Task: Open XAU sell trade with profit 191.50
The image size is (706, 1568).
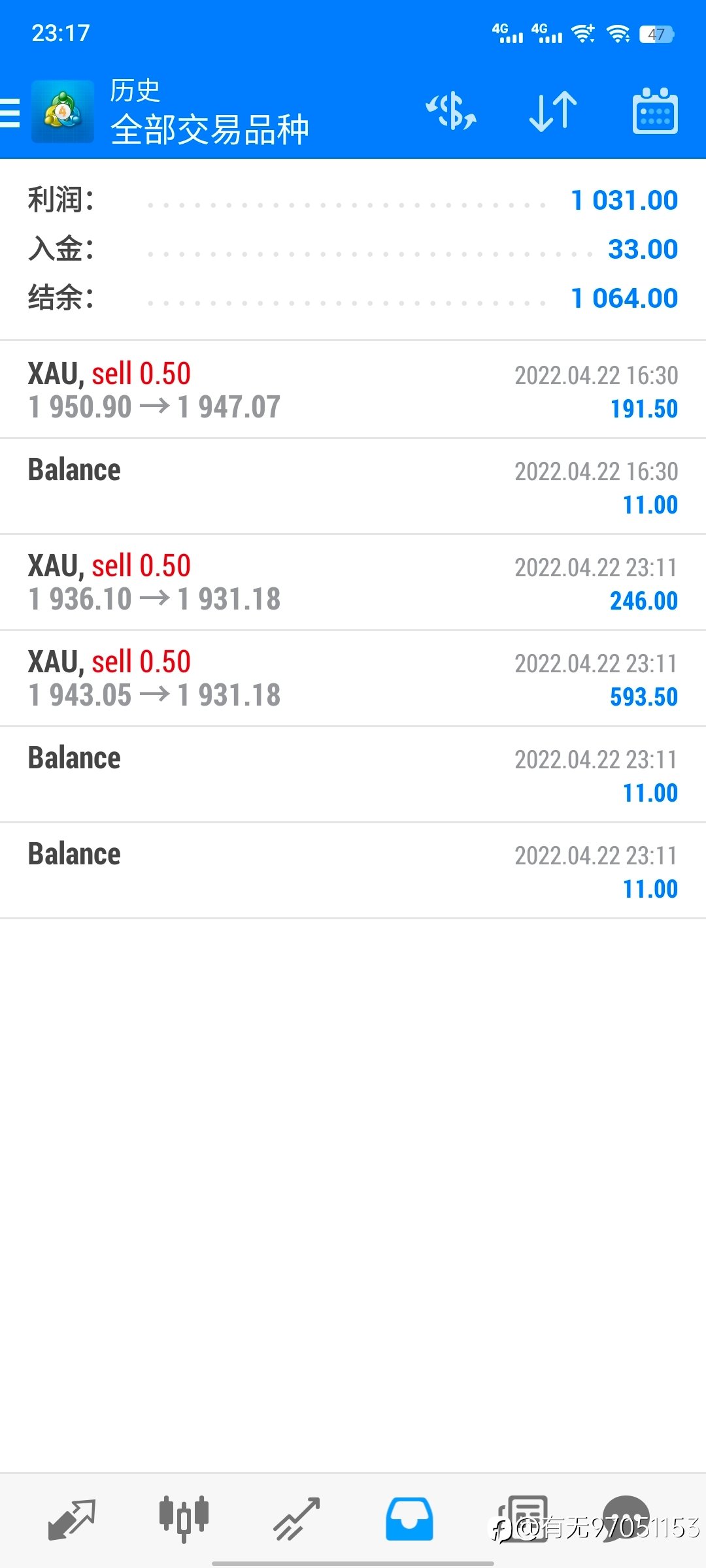Action: coord(353,390)
